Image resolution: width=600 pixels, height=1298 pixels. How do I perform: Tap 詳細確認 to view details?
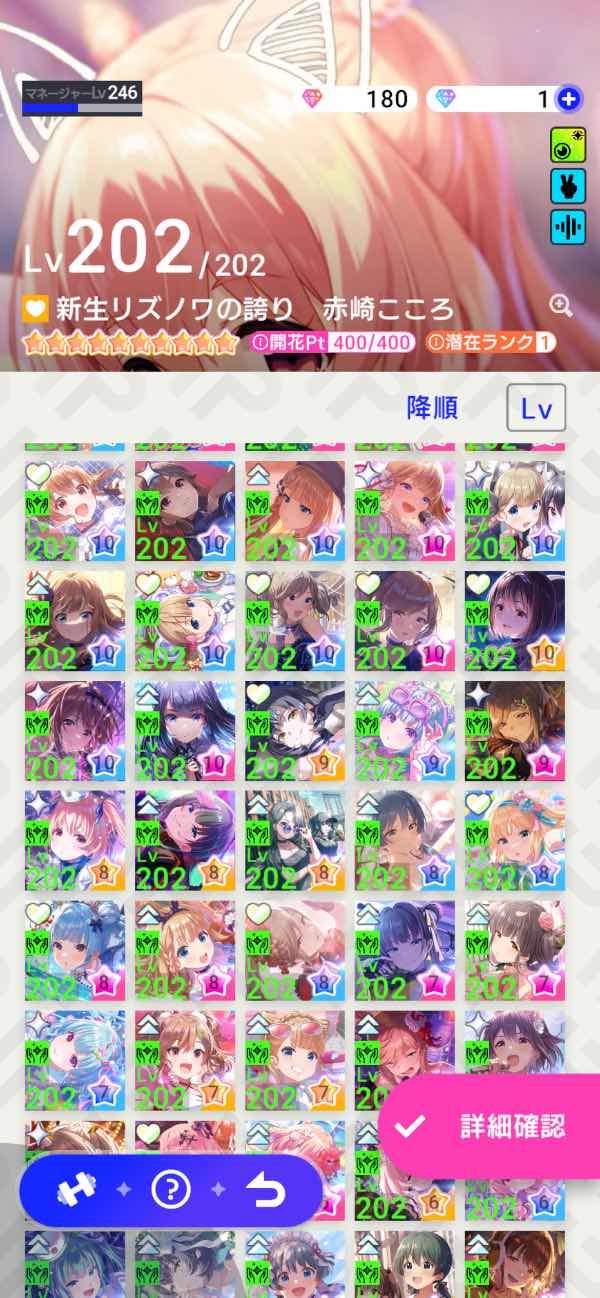click(x=492, y=1126)
